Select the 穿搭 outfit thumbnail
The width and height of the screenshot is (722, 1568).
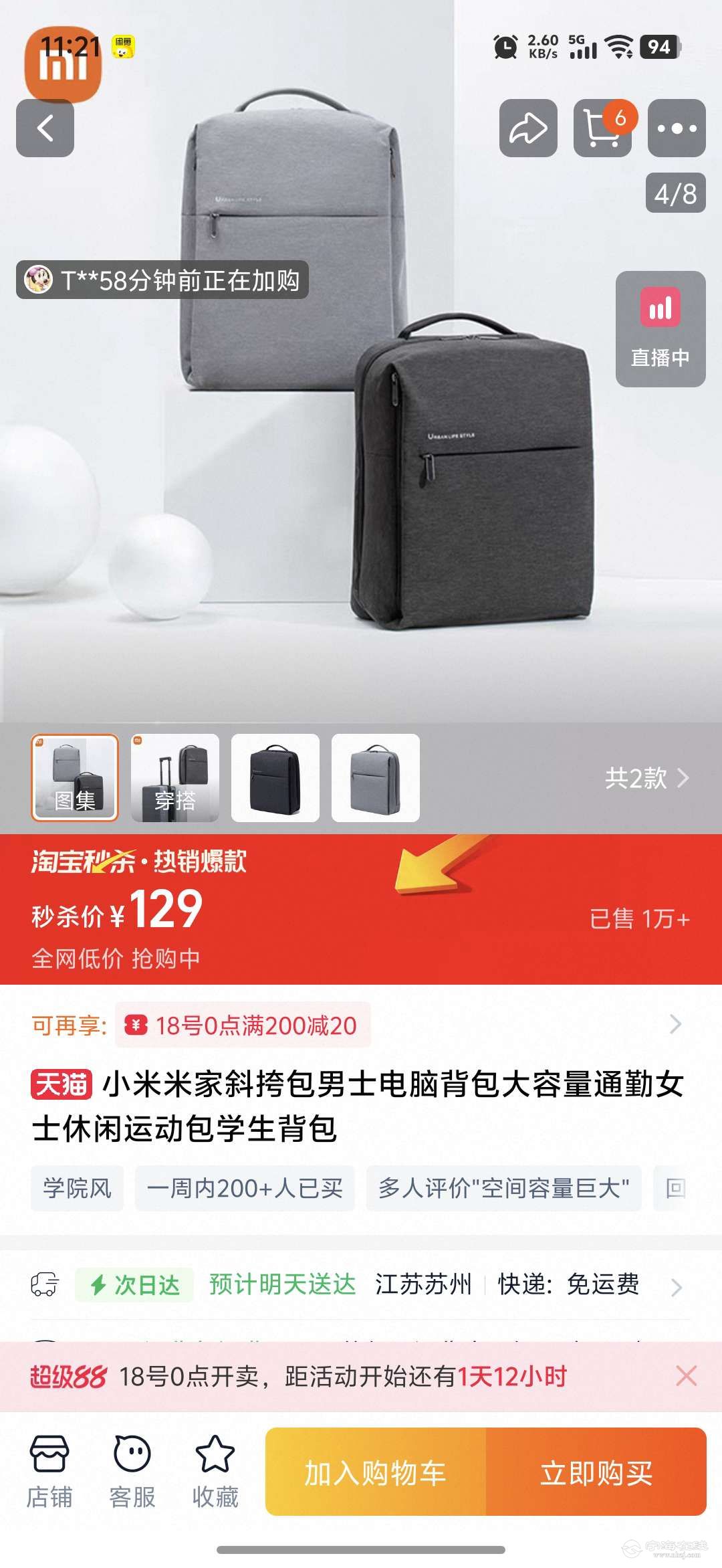175,777
